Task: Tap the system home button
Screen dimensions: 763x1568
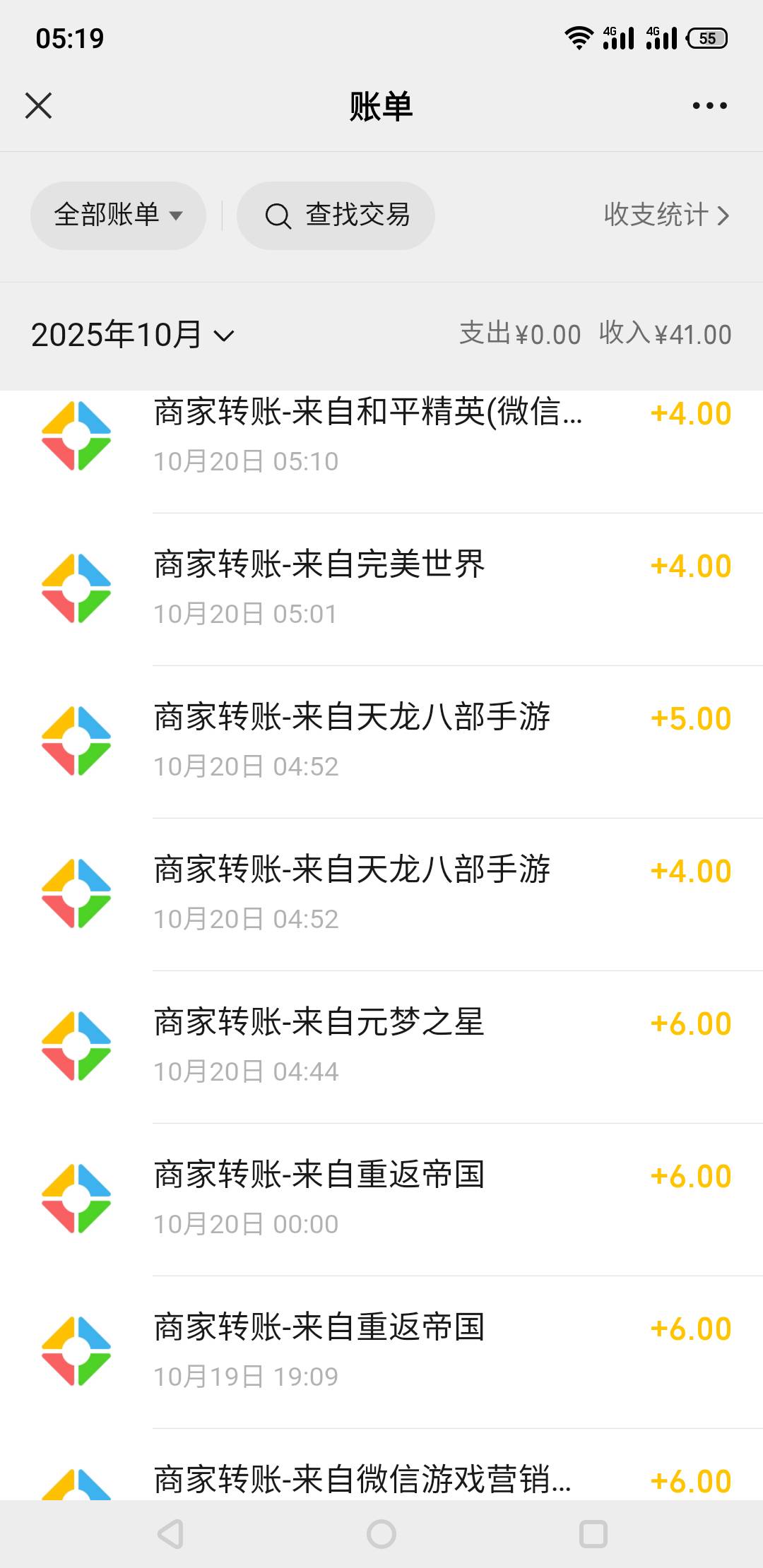Action: (x=381, y=1534)
